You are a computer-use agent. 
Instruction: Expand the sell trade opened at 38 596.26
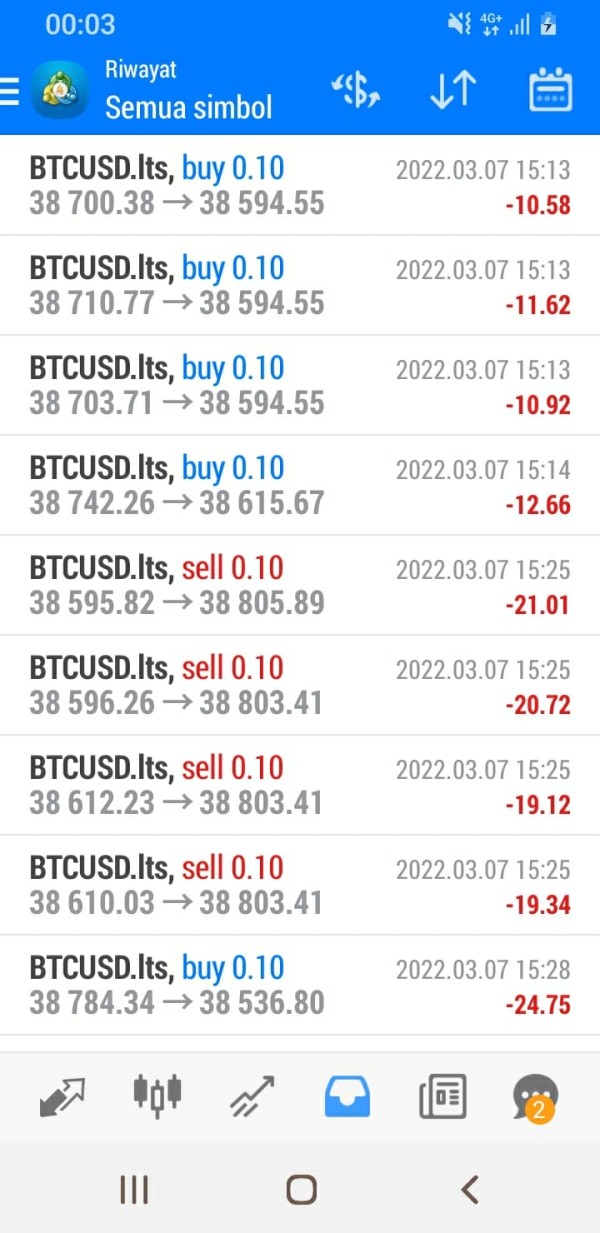(300, 686)
